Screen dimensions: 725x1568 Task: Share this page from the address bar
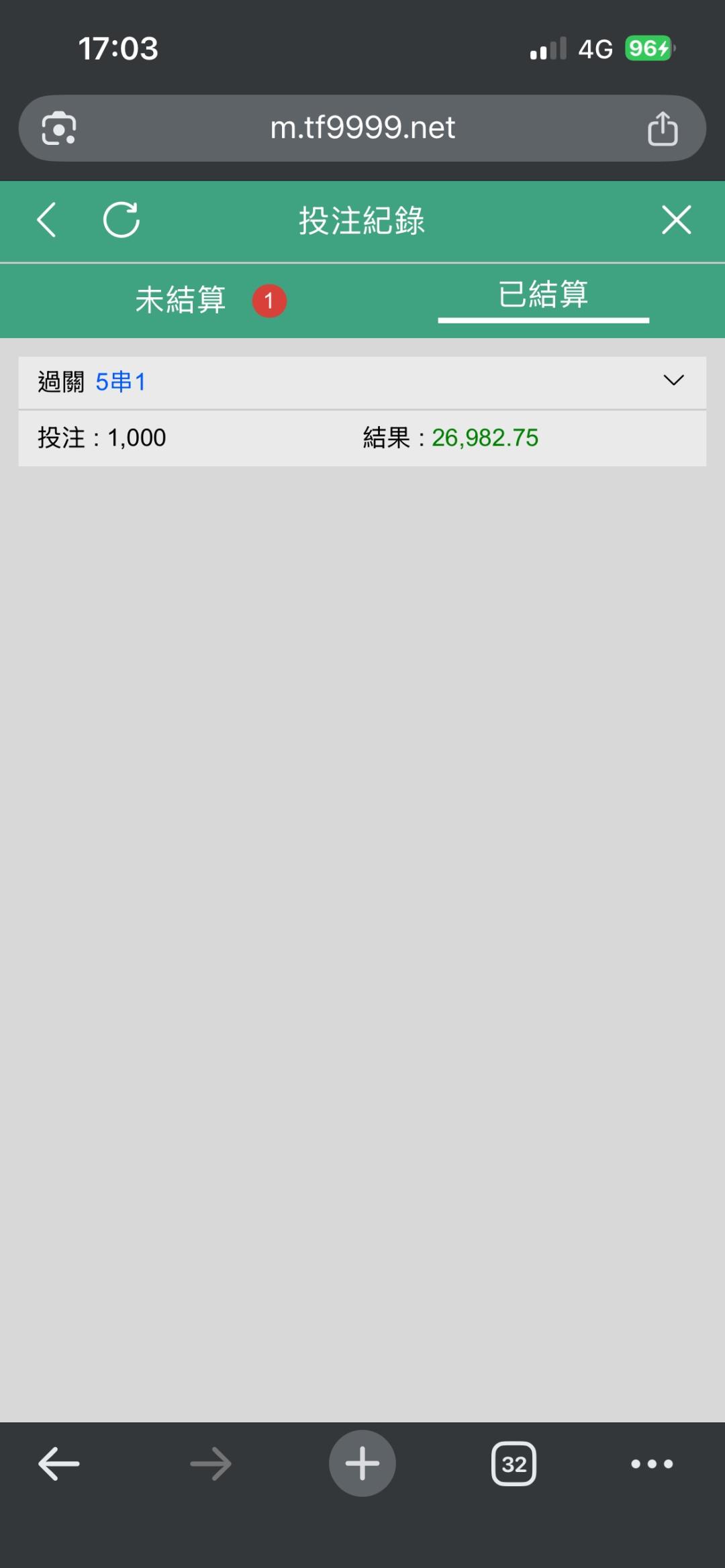tap(663, 128)
